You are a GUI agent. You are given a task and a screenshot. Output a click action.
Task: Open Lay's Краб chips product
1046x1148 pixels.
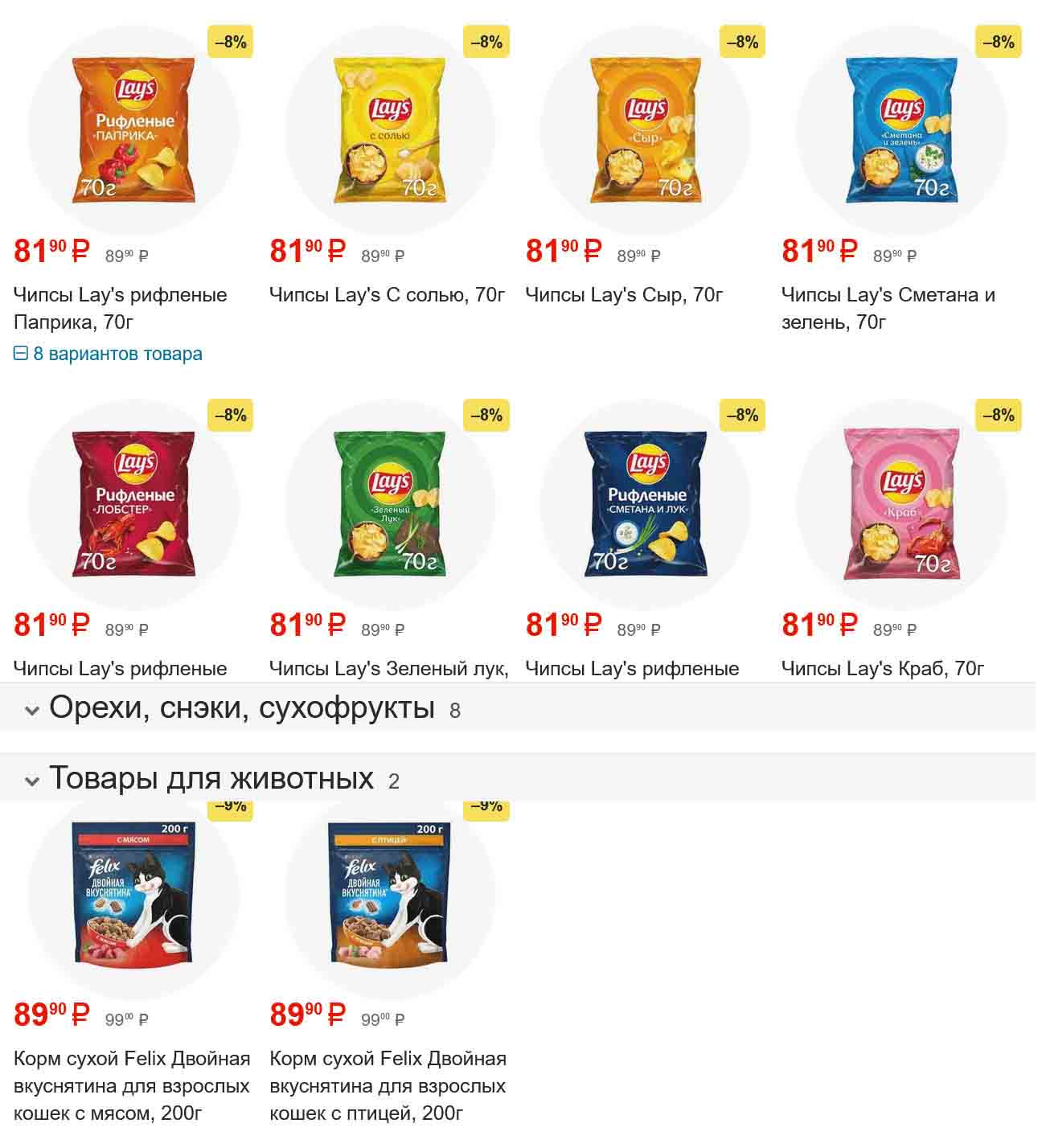[x=901, y=503]
